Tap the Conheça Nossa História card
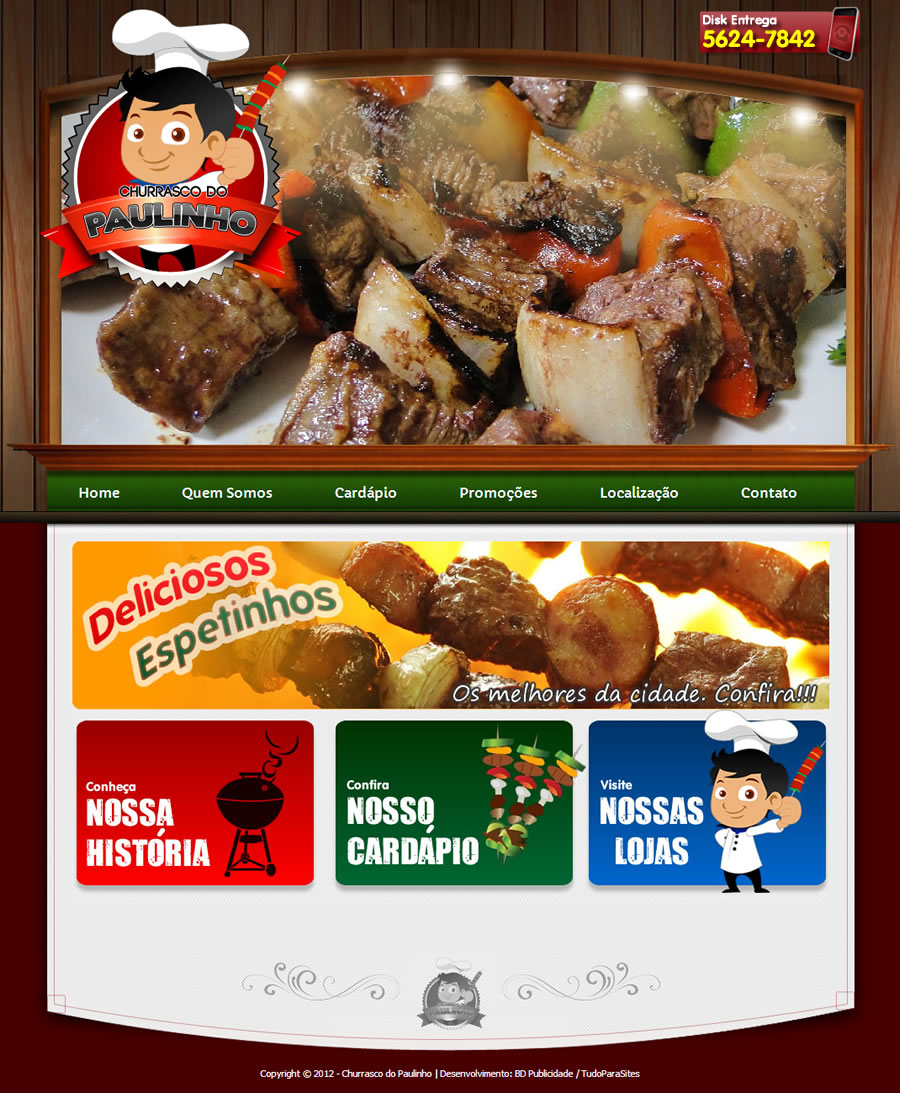 pos(195,803)
